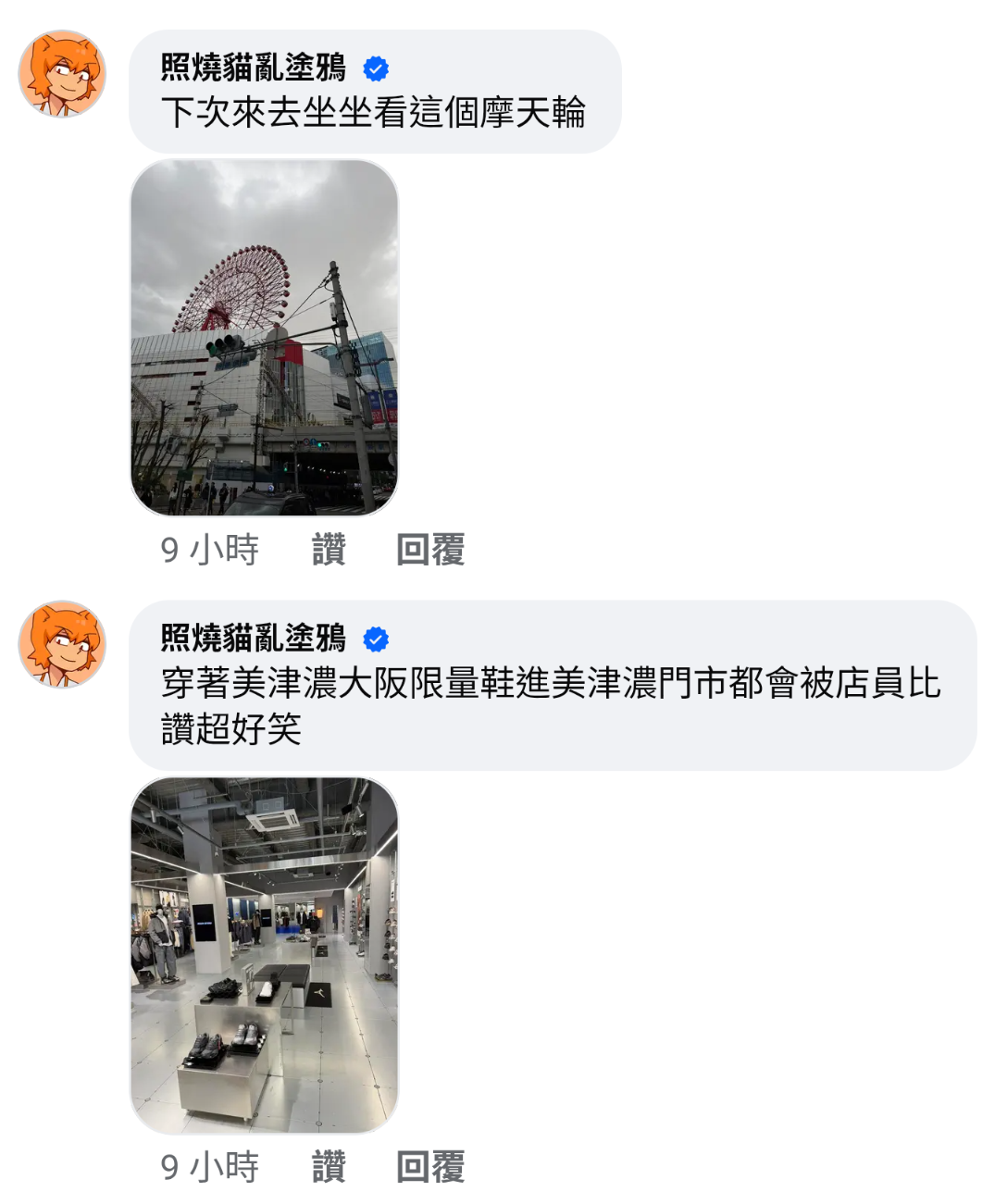This screenshot has width=995, height=1204.
Task: Open the Ferris wheel photo in the comment
Action: click(264, 337)
